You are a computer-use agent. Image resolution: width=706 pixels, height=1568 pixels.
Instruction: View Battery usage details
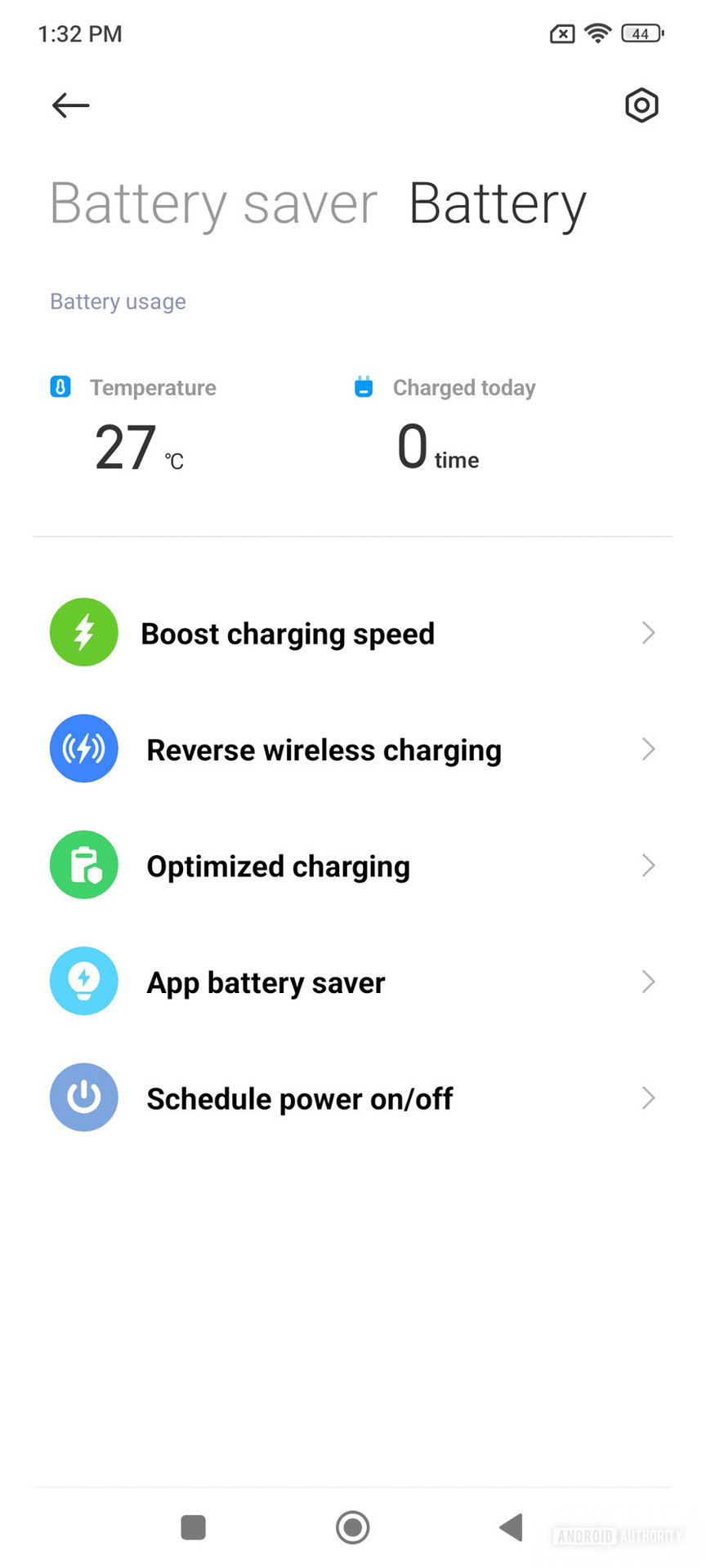[118, 301]
